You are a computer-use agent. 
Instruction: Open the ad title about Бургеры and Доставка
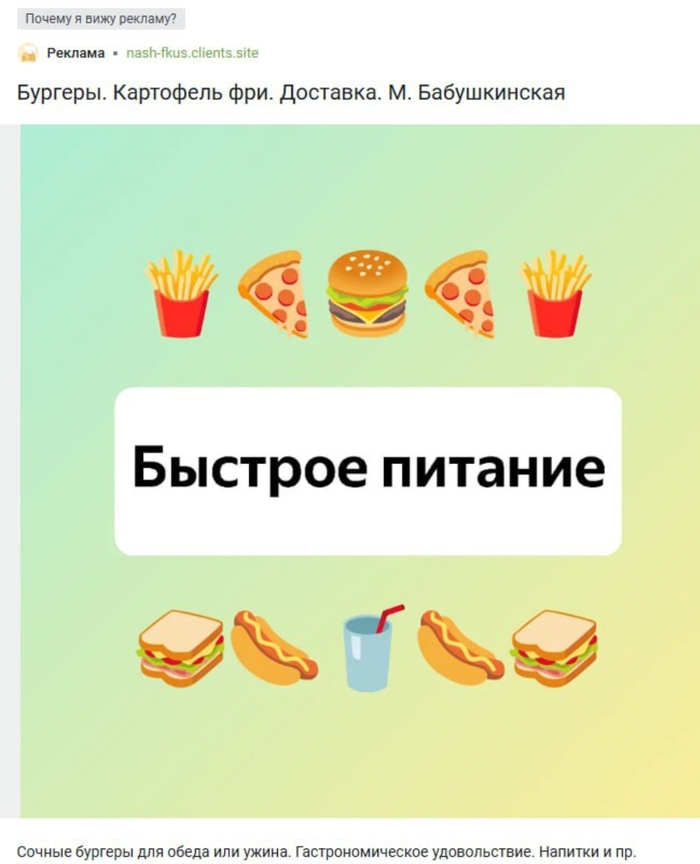click(x=291, y=93)
